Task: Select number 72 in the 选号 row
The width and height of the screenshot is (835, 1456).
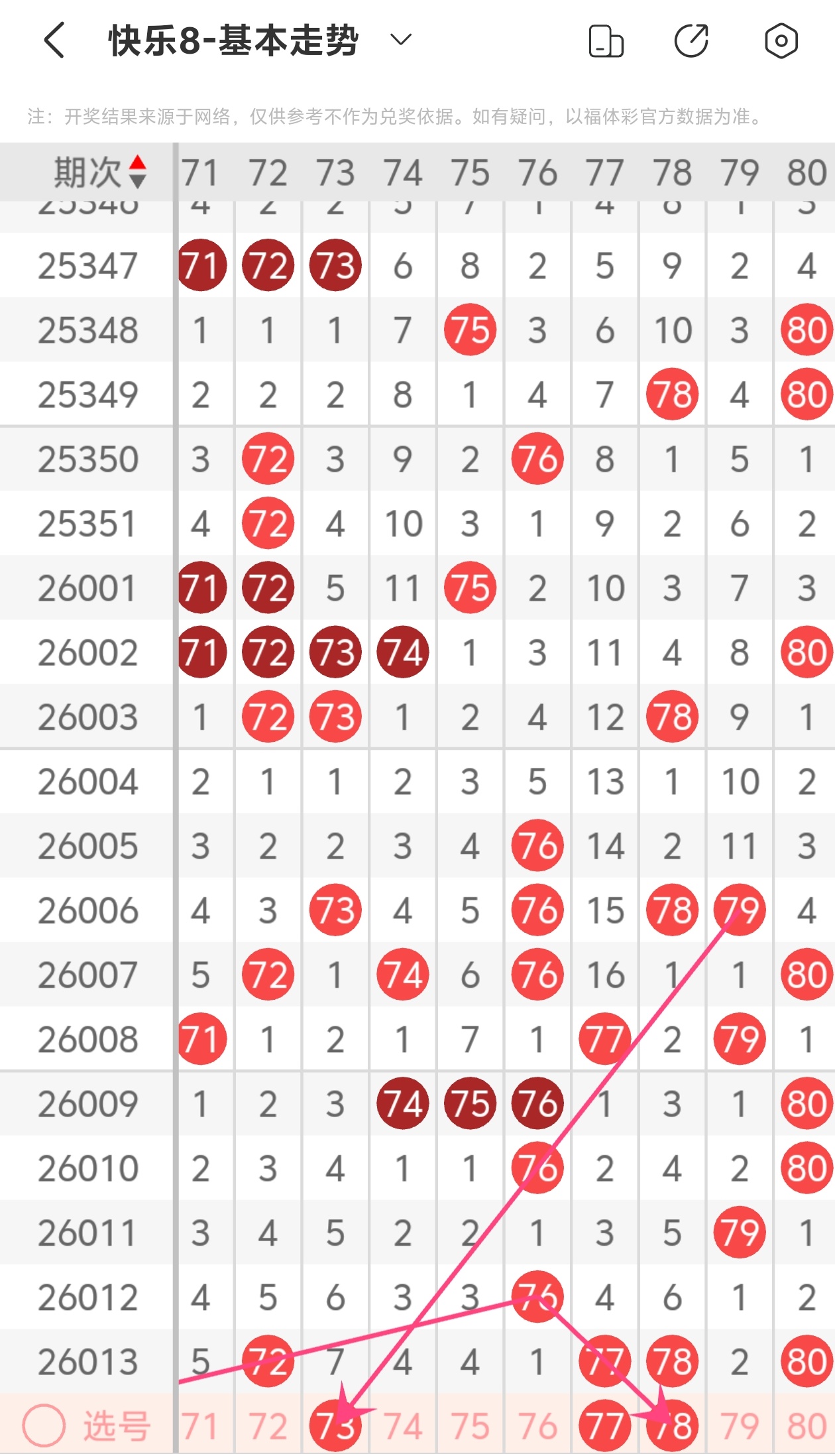Action: click(x=268, y=1426)
